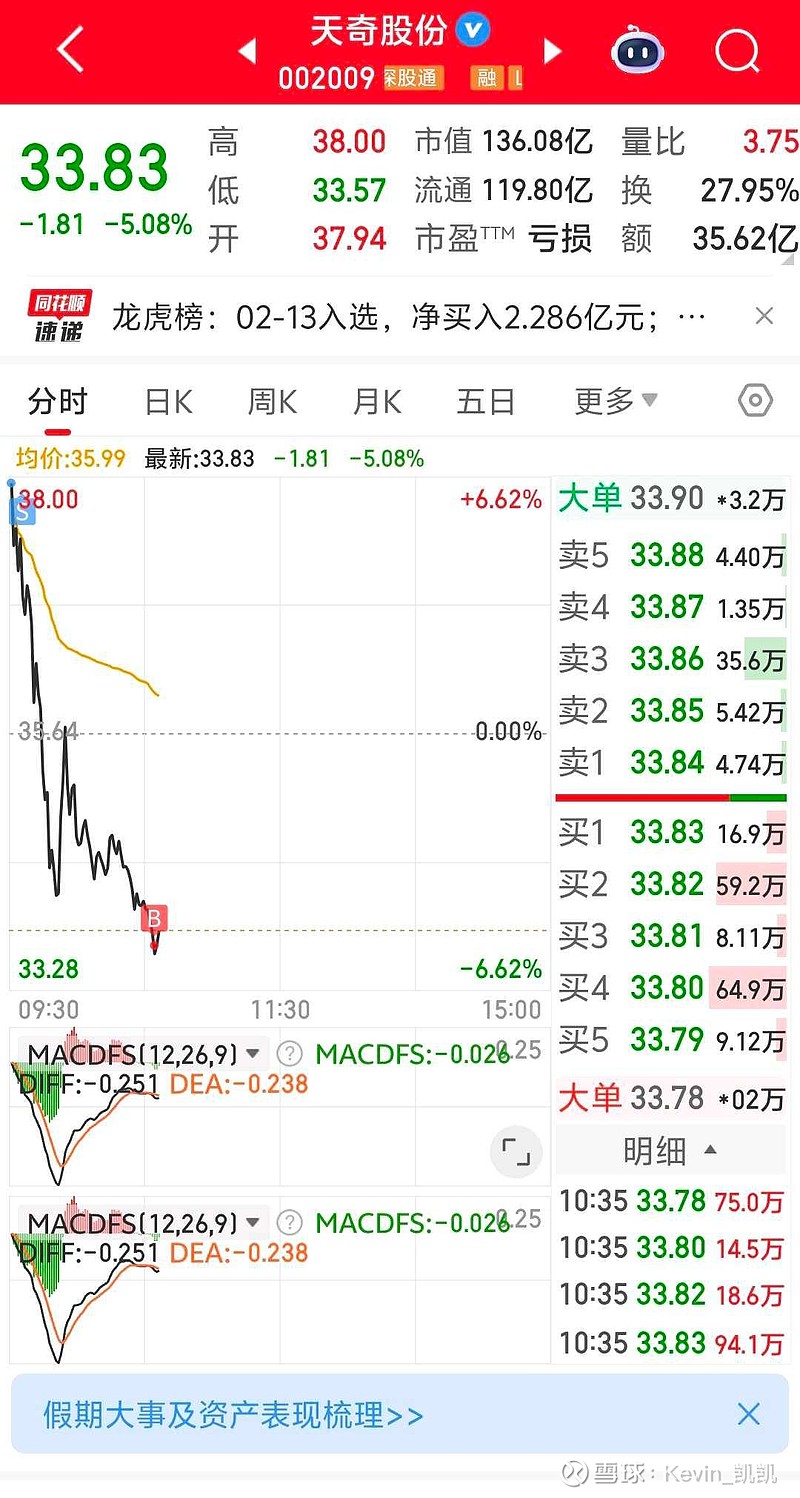Switch to the previous stock arrow
800x1498 pixels.
click(x=247, y=50)
